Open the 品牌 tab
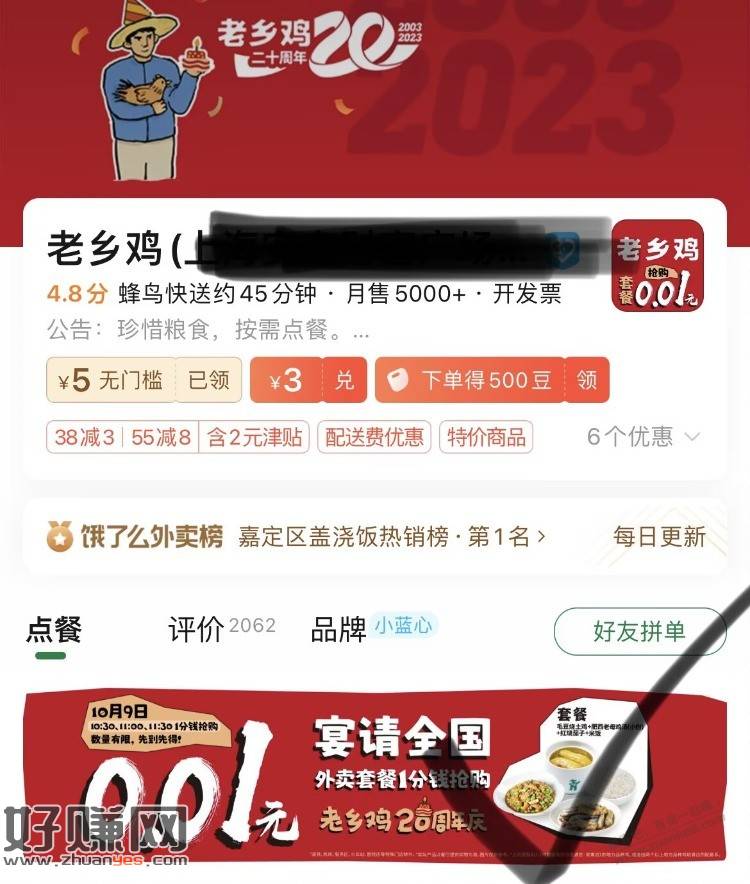This screenshot has width=750, height=884. (x=339, y=630)
